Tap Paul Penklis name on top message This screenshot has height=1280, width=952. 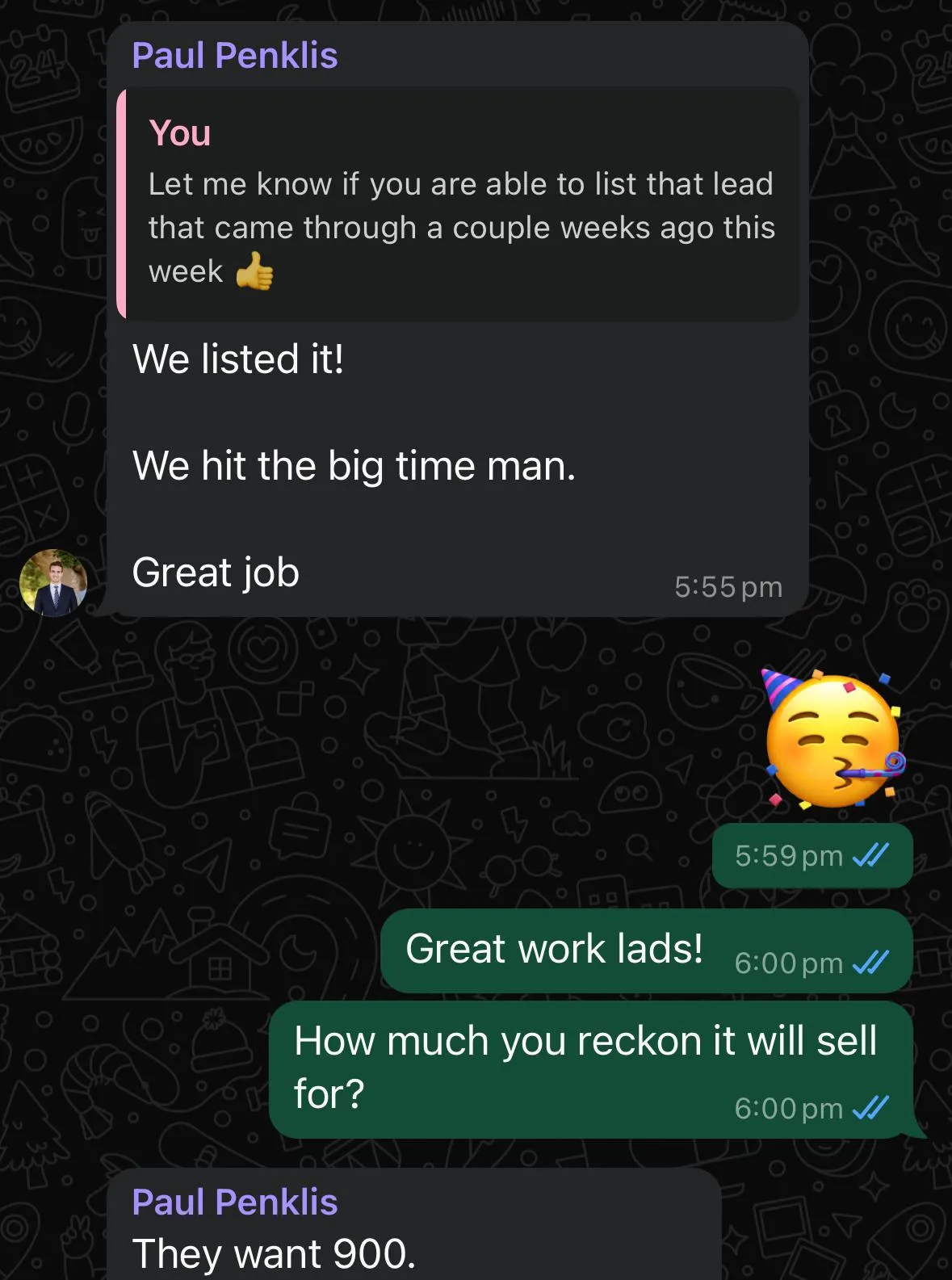click(x=234, y=56)
